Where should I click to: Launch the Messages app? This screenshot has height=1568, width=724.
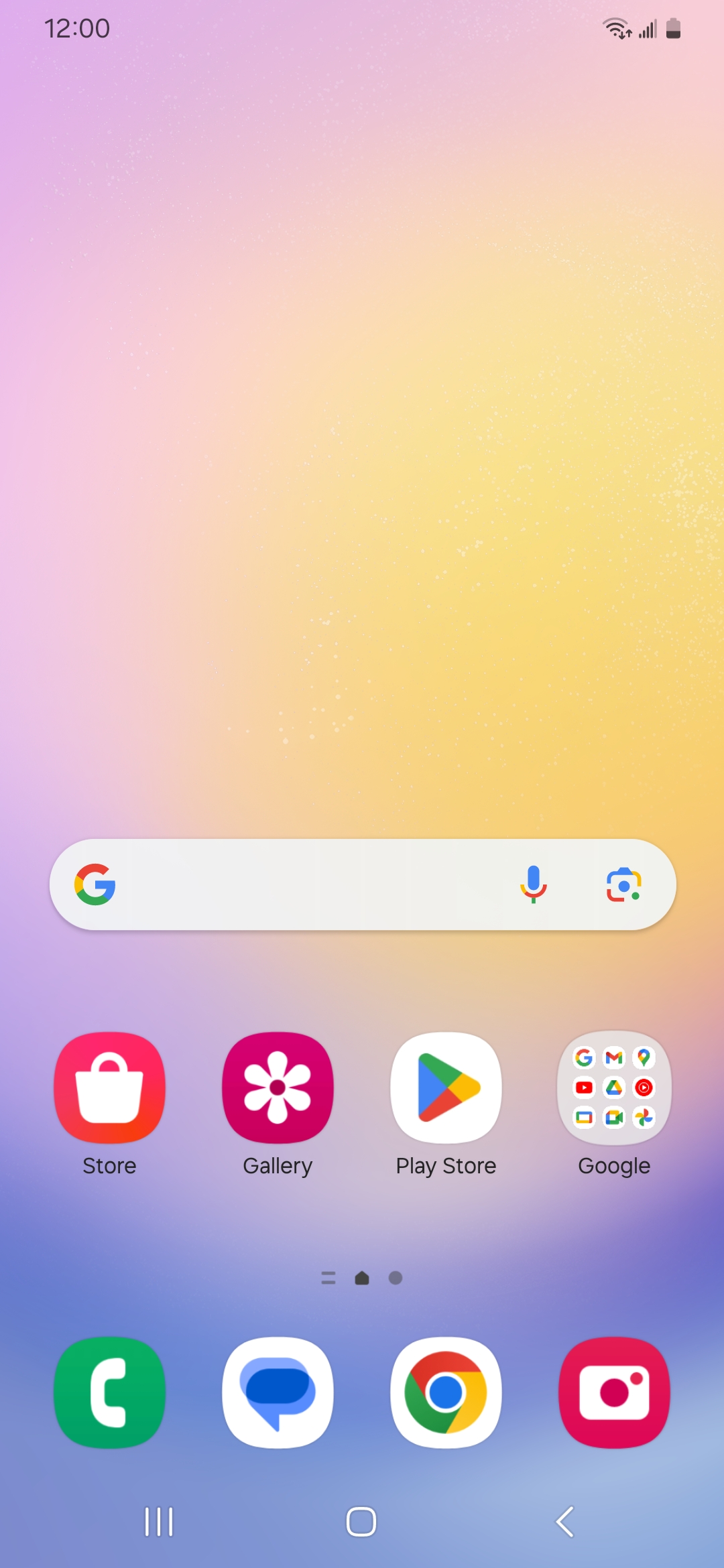(x=278, y=1392)
